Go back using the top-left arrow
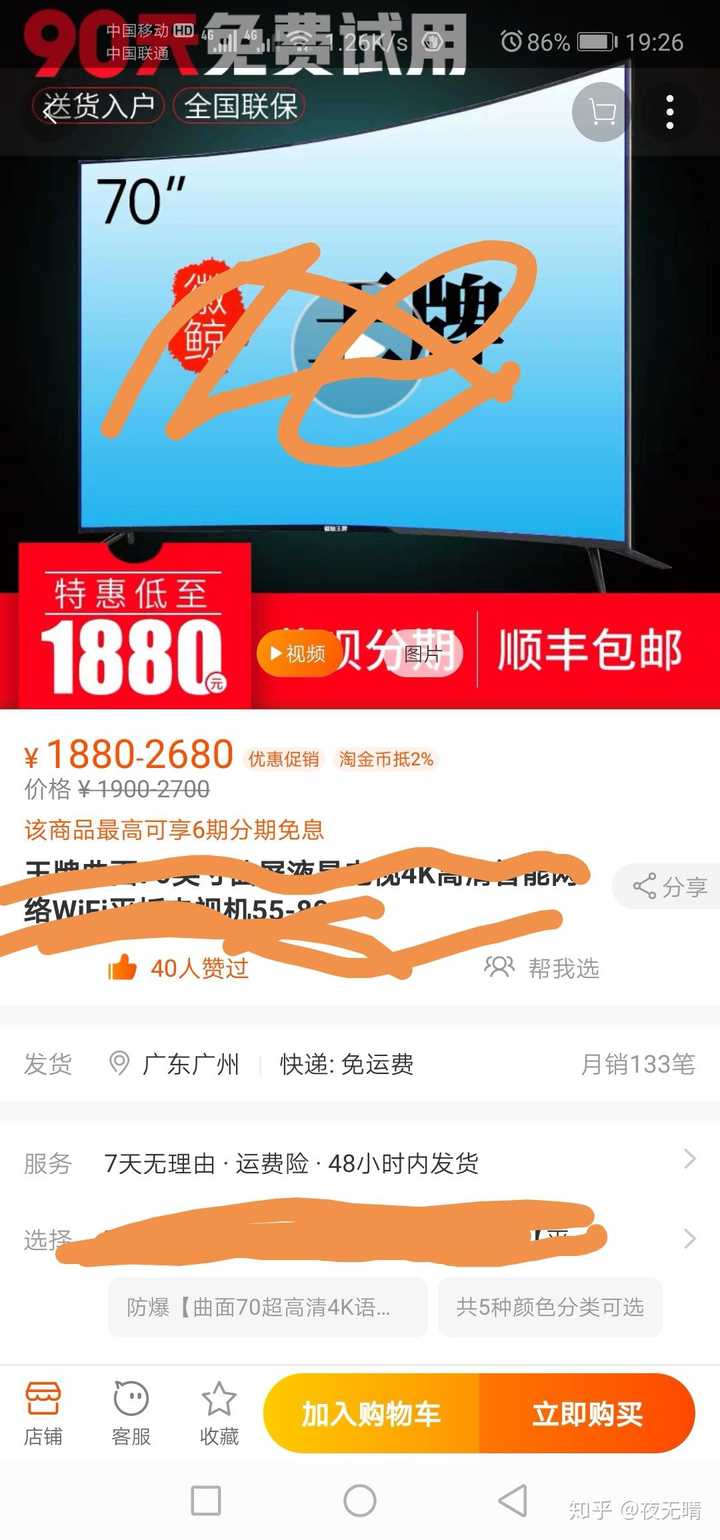Viewport: 720px width, 1540px height. [50, 112]
